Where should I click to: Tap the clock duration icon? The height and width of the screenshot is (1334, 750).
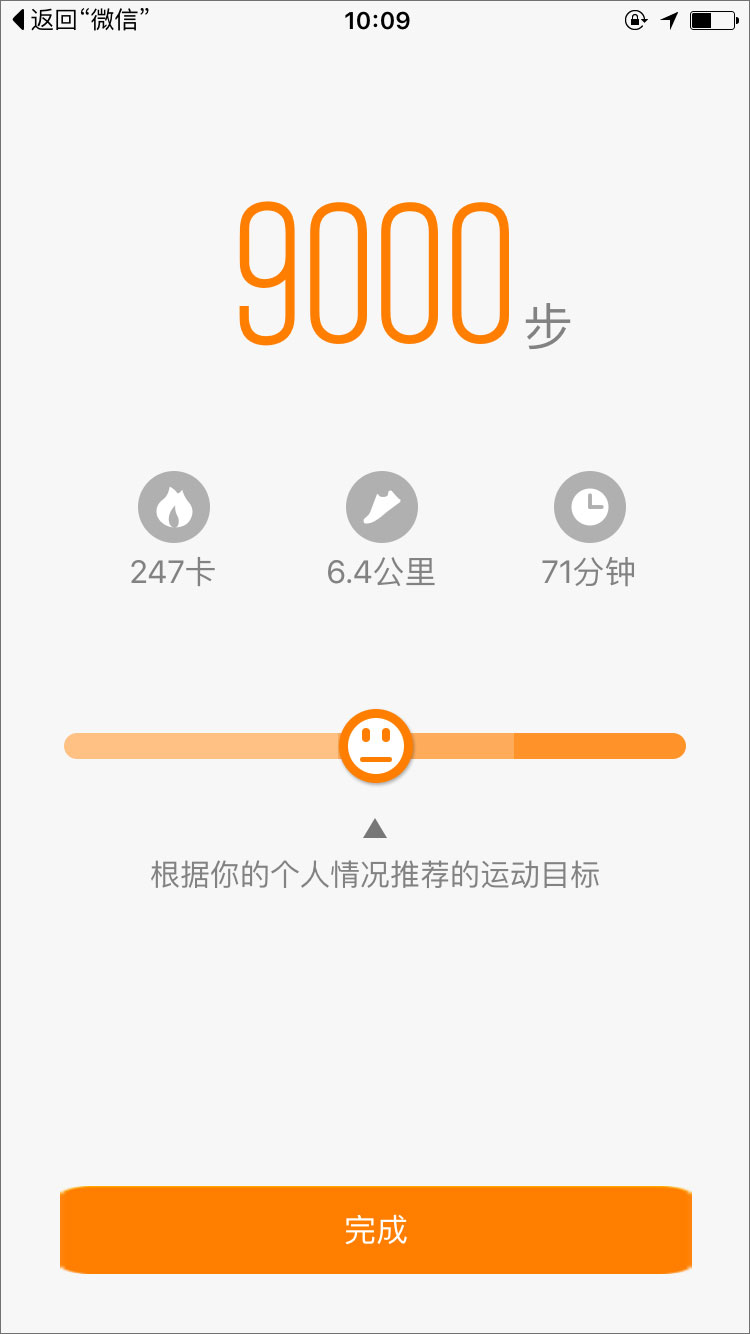[591, 506]
